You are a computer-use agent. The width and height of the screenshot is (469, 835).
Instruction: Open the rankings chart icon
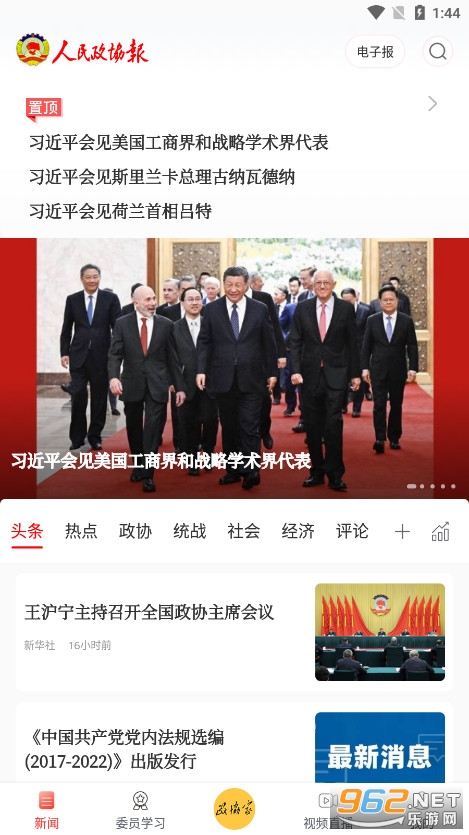[441, 531]
